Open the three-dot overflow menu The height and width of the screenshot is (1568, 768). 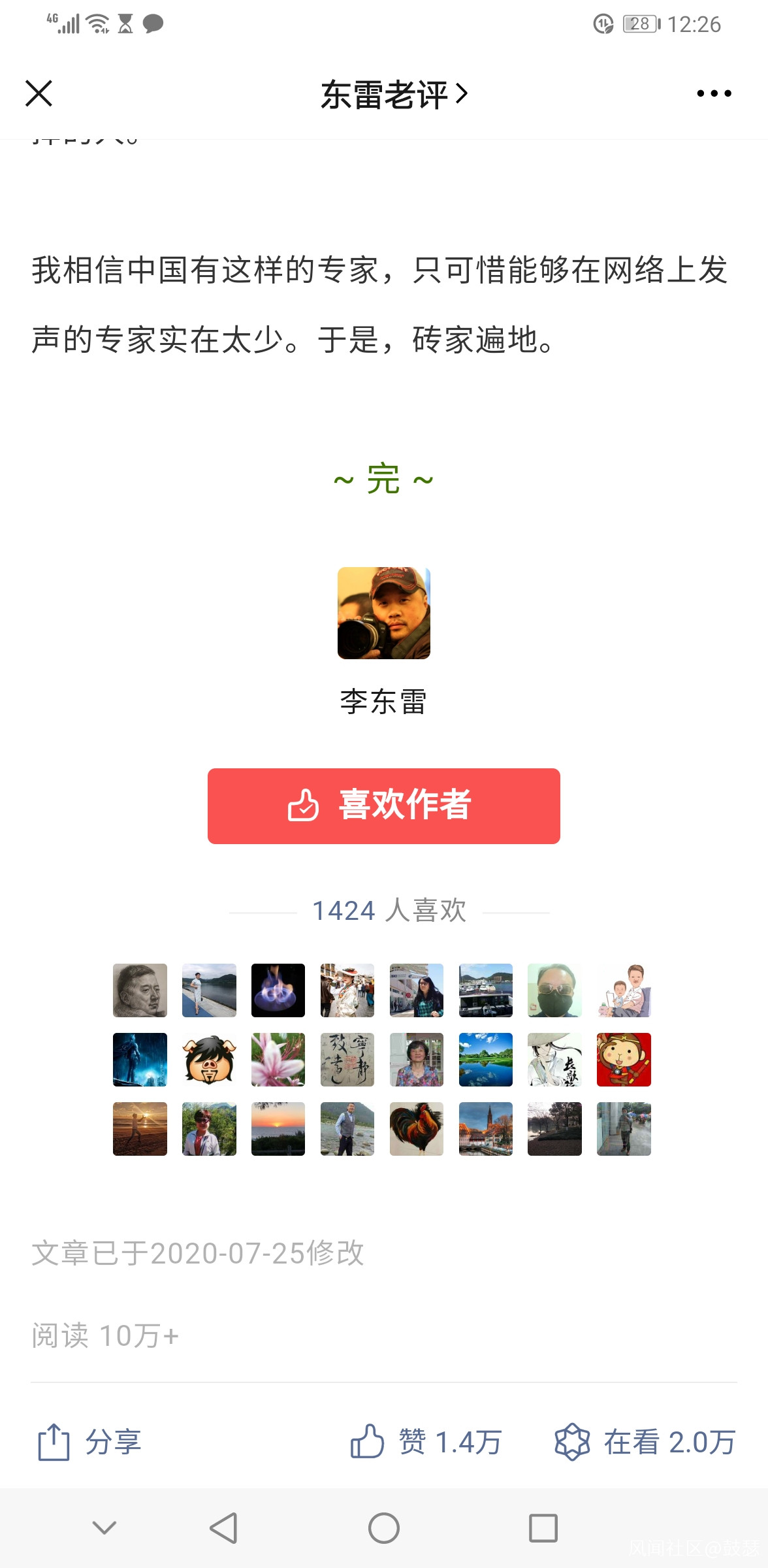click(x=714, y=93)
